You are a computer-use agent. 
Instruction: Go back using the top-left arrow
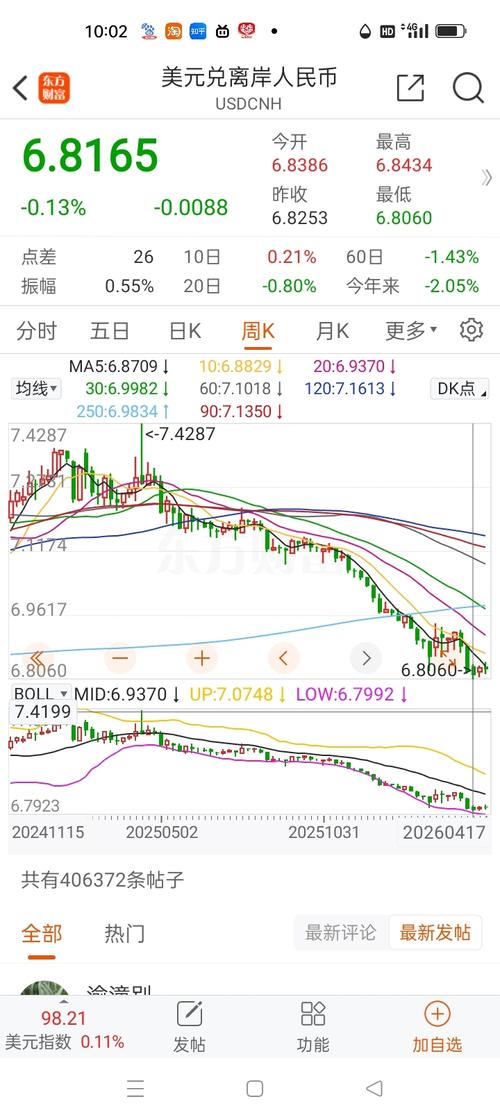(x=20, y=88)
